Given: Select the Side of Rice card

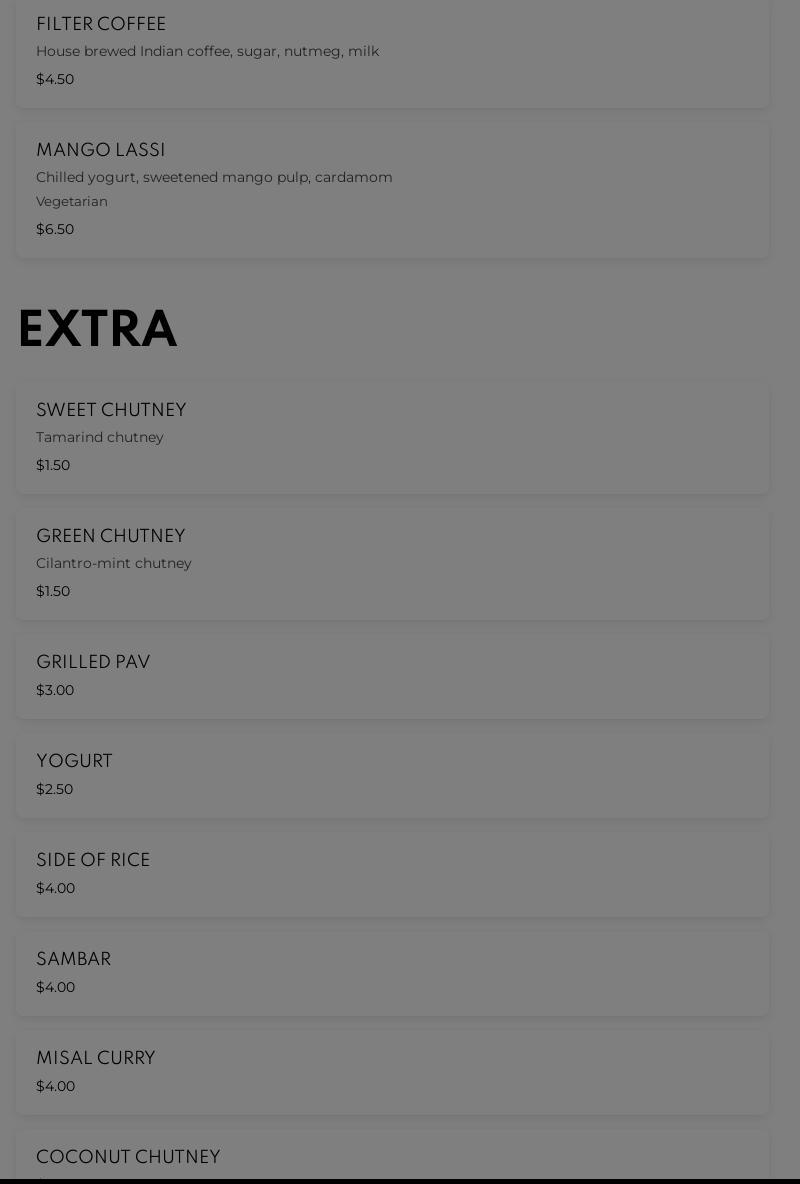Looking at the screenshot, I should pyautogui.click(x=392, y=873).
